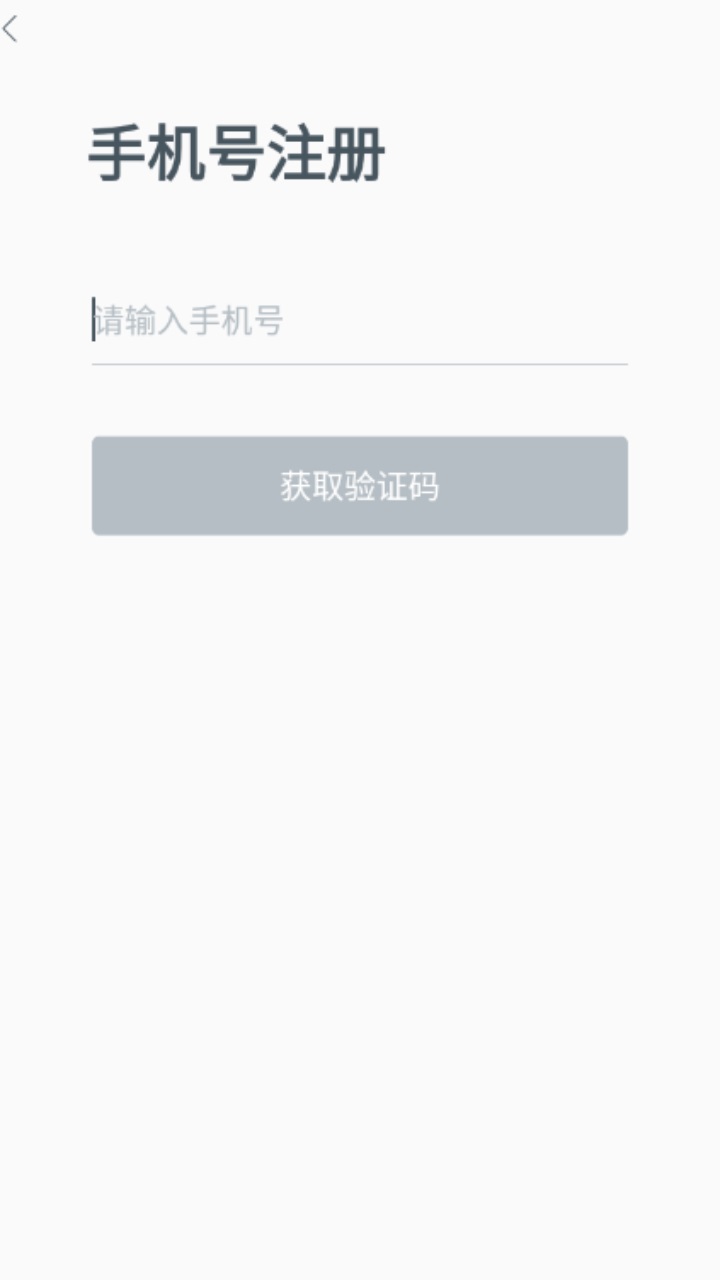Focus the 请输入手机号 phone number field

(360, 322)
